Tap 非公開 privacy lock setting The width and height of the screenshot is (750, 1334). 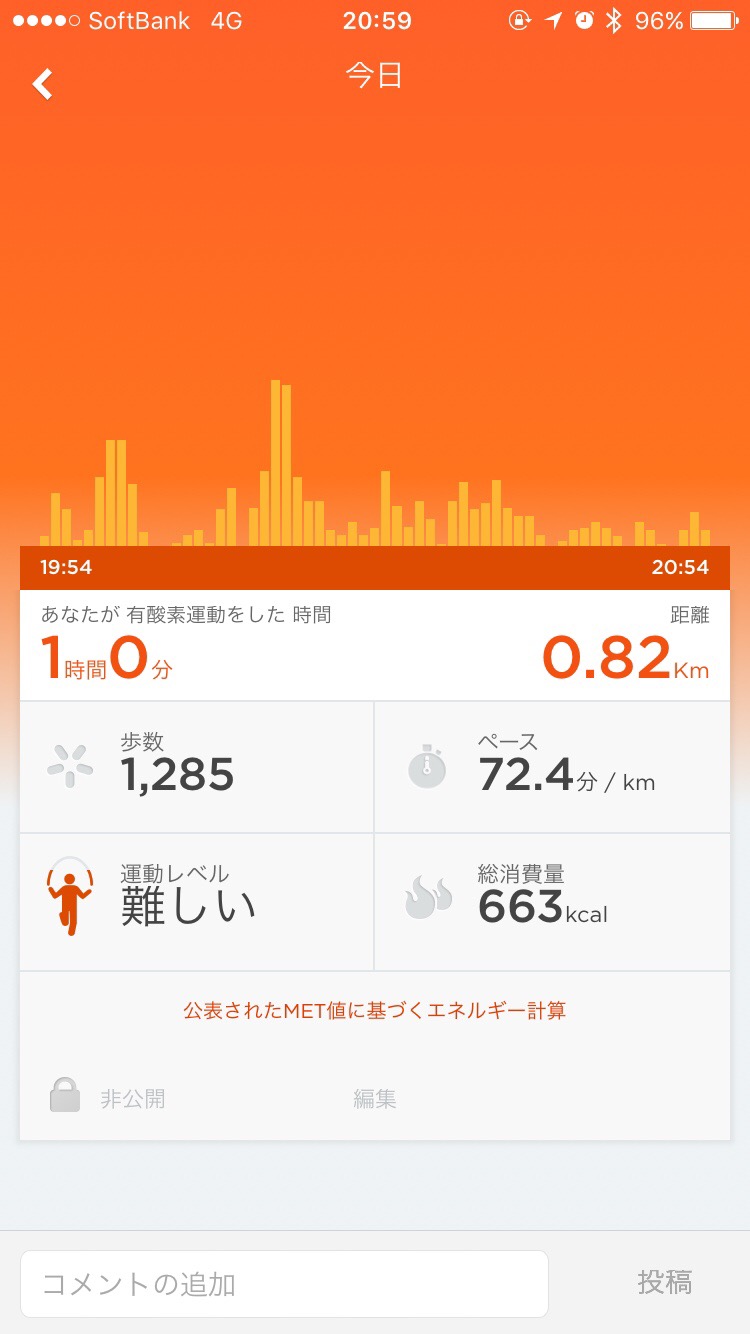coord(108,1098)
